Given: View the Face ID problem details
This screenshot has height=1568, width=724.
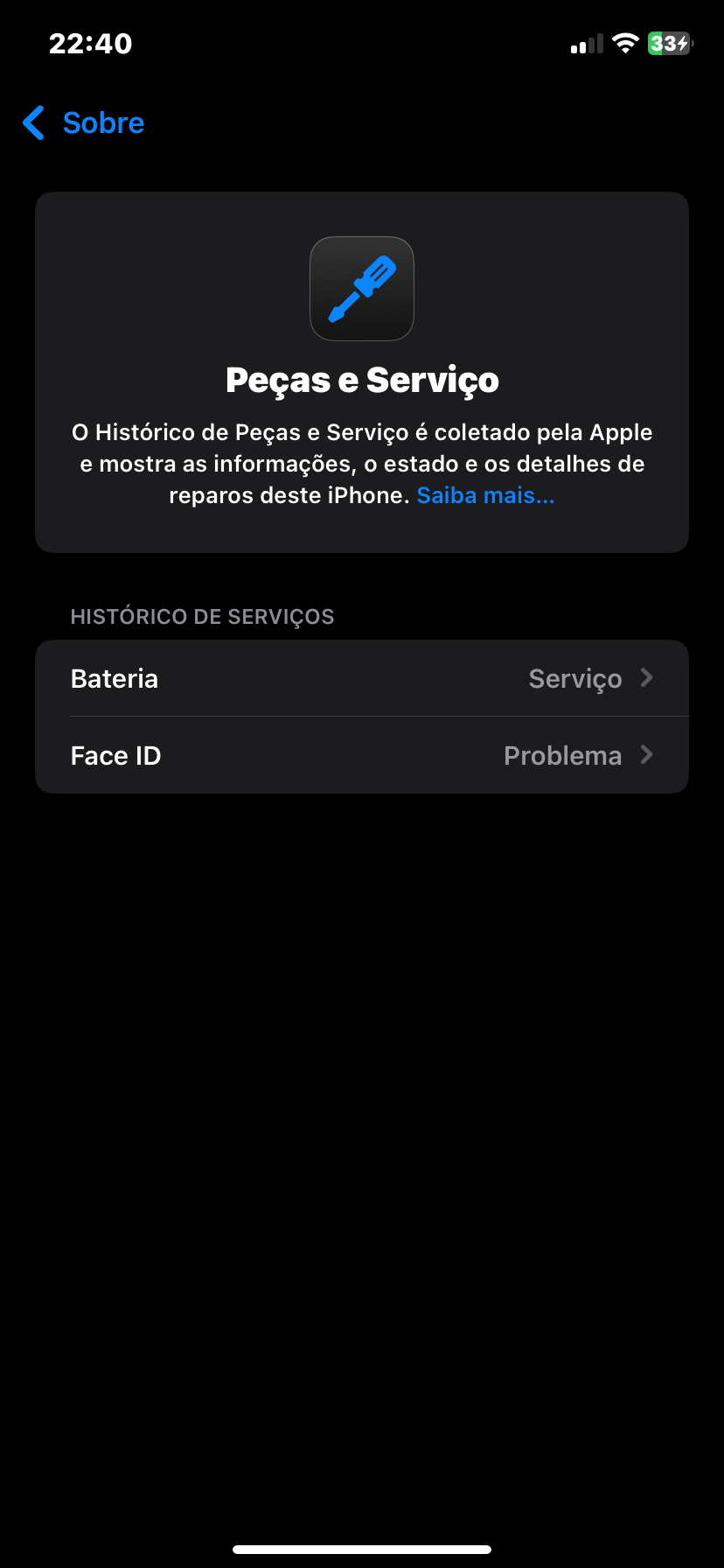Looking at the screenshot, I should [362, 756].
